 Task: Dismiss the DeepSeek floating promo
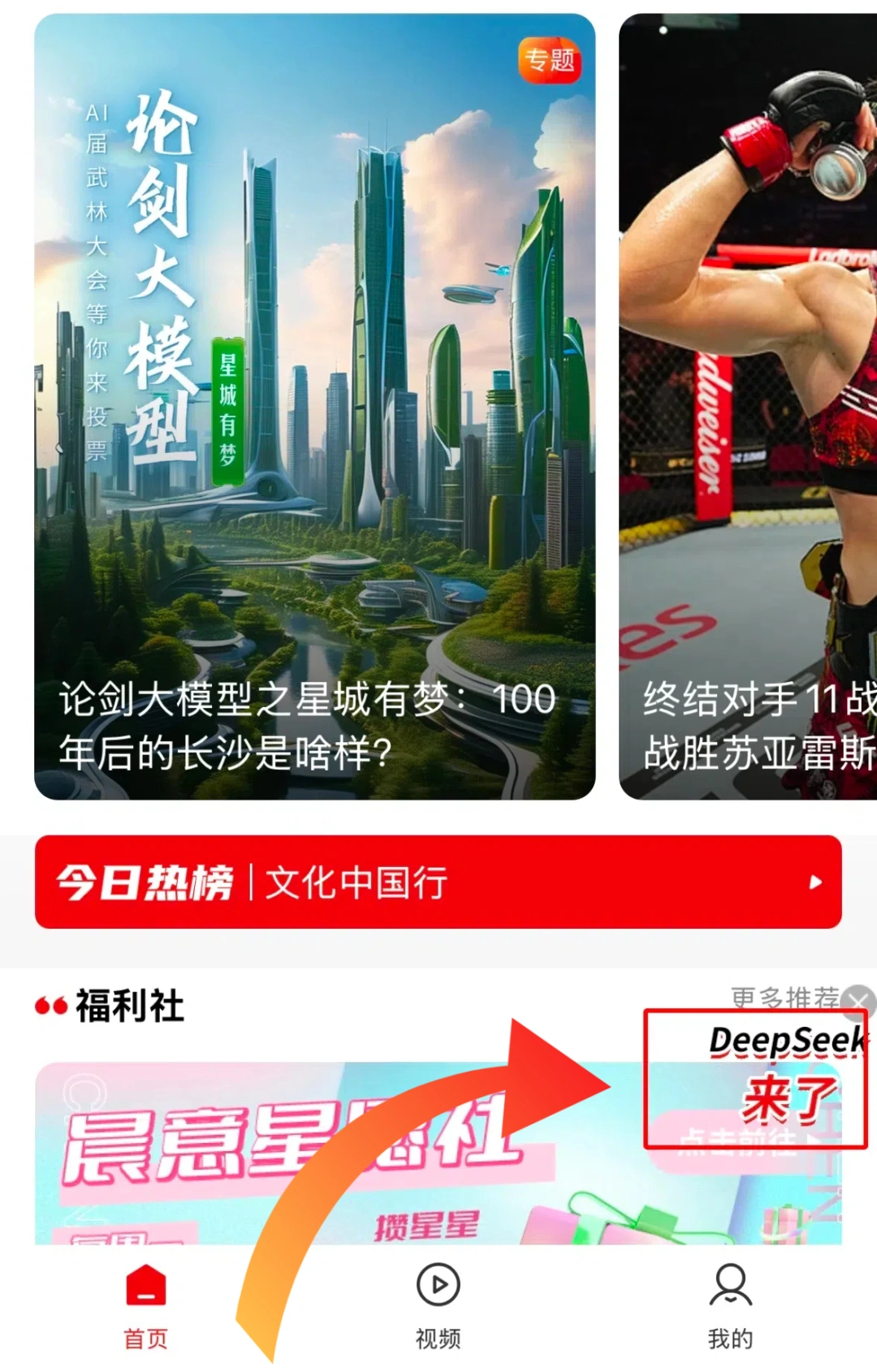point(860,1000)
